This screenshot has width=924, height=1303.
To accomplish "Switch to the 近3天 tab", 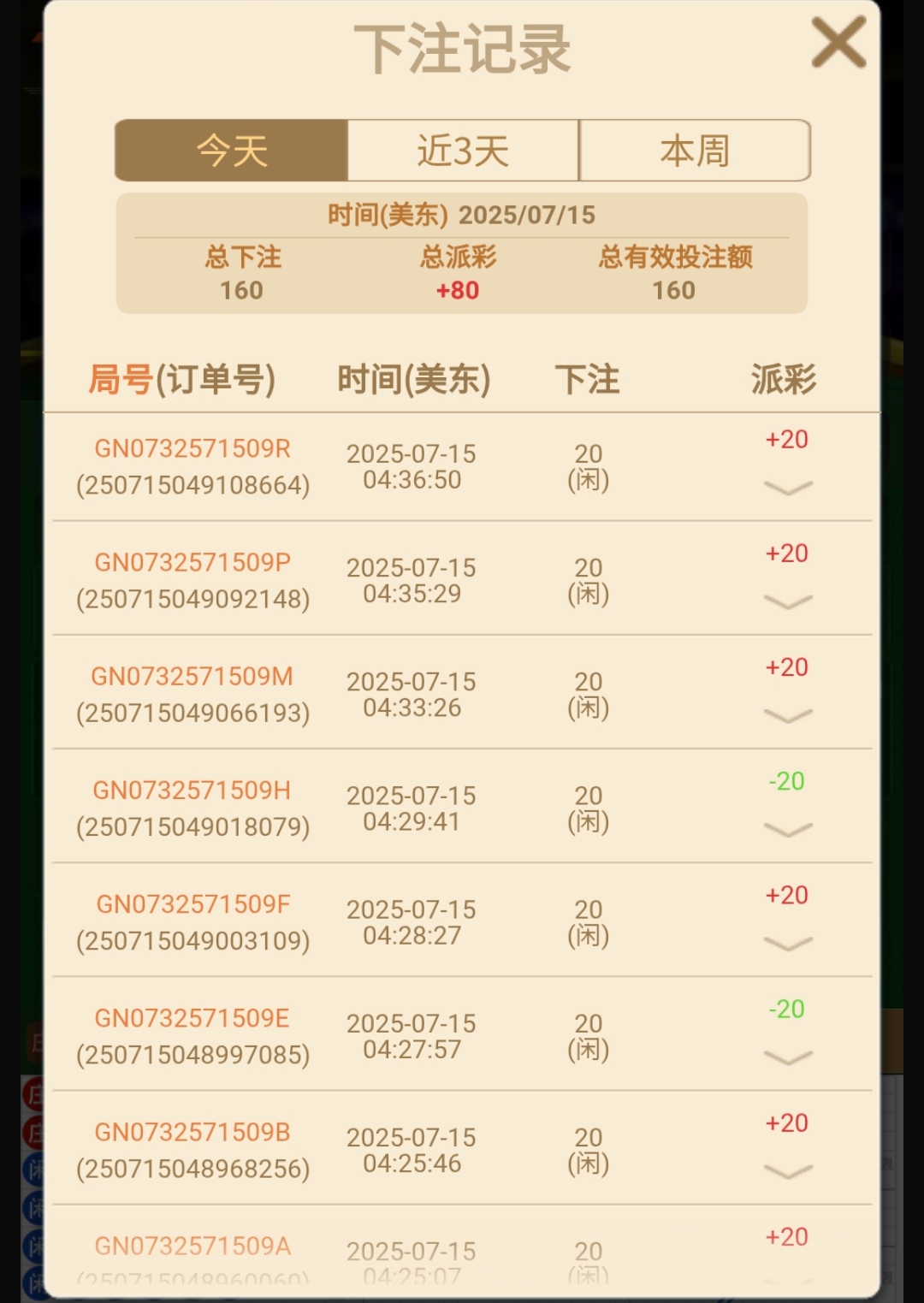I will coord(463,151).
